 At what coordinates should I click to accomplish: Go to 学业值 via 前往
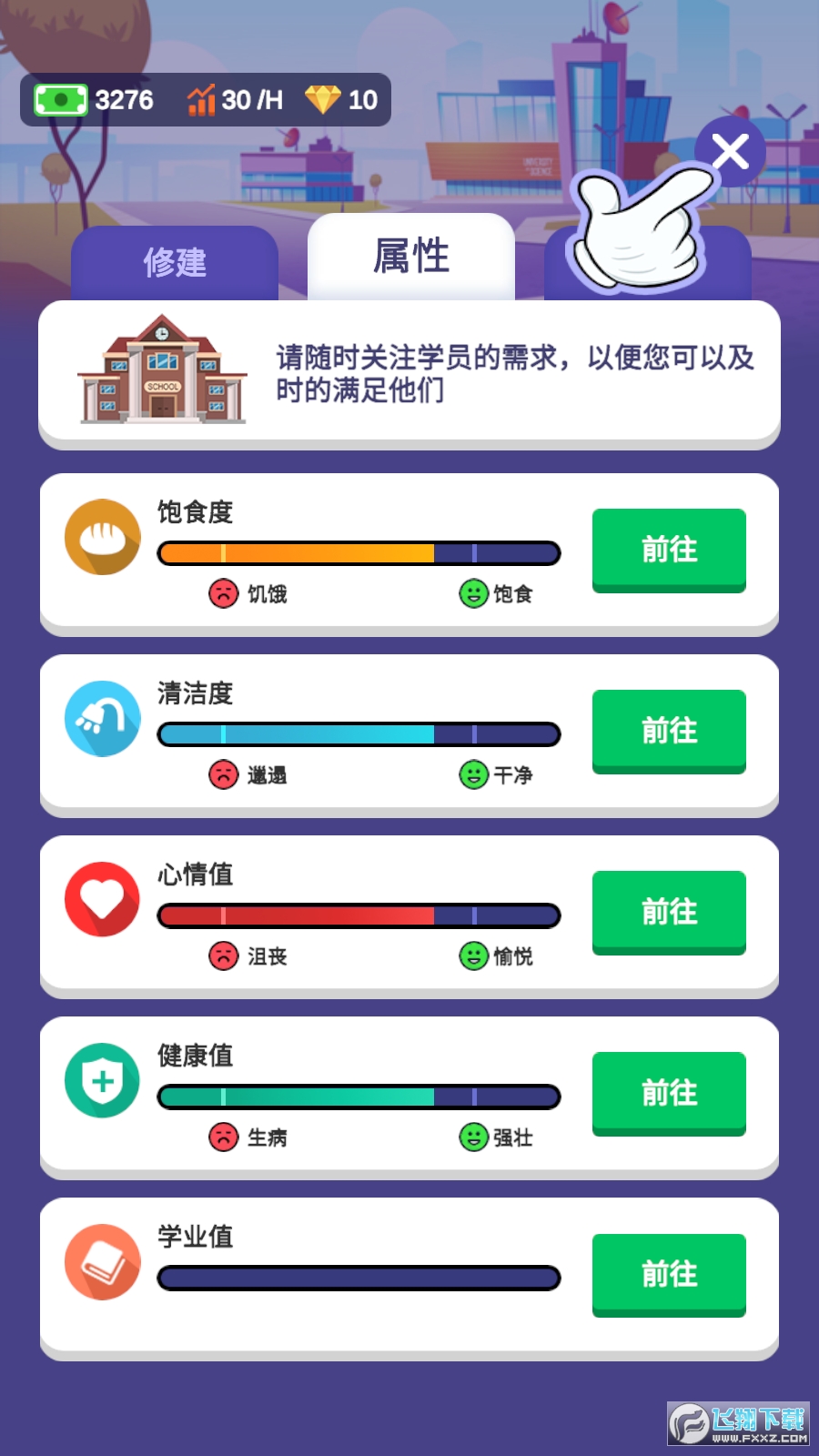(x=669, y=1274)
